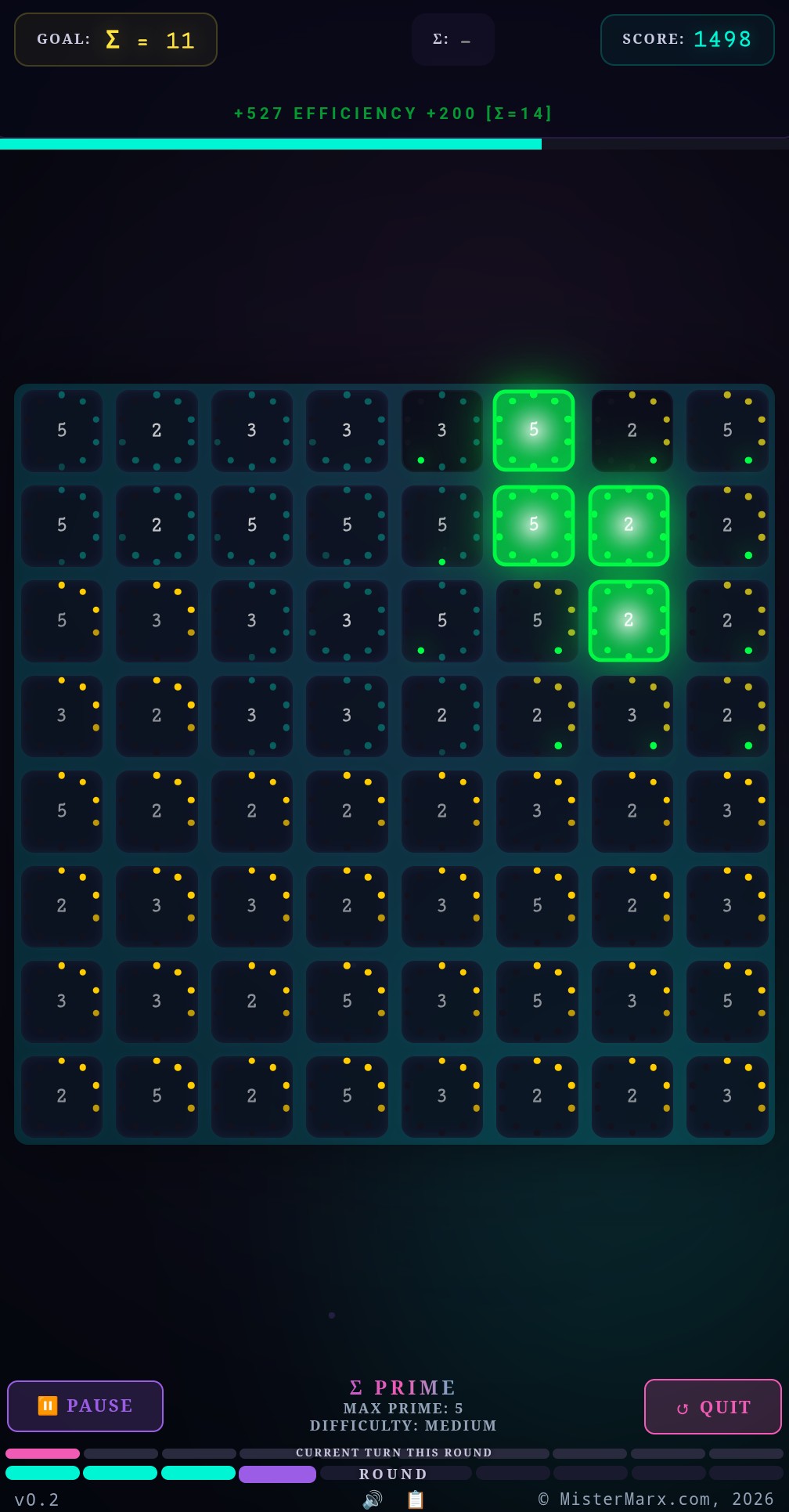Click the SCORE panel showing 1498
789x1512 pixels.
click(x=686, y=39)
